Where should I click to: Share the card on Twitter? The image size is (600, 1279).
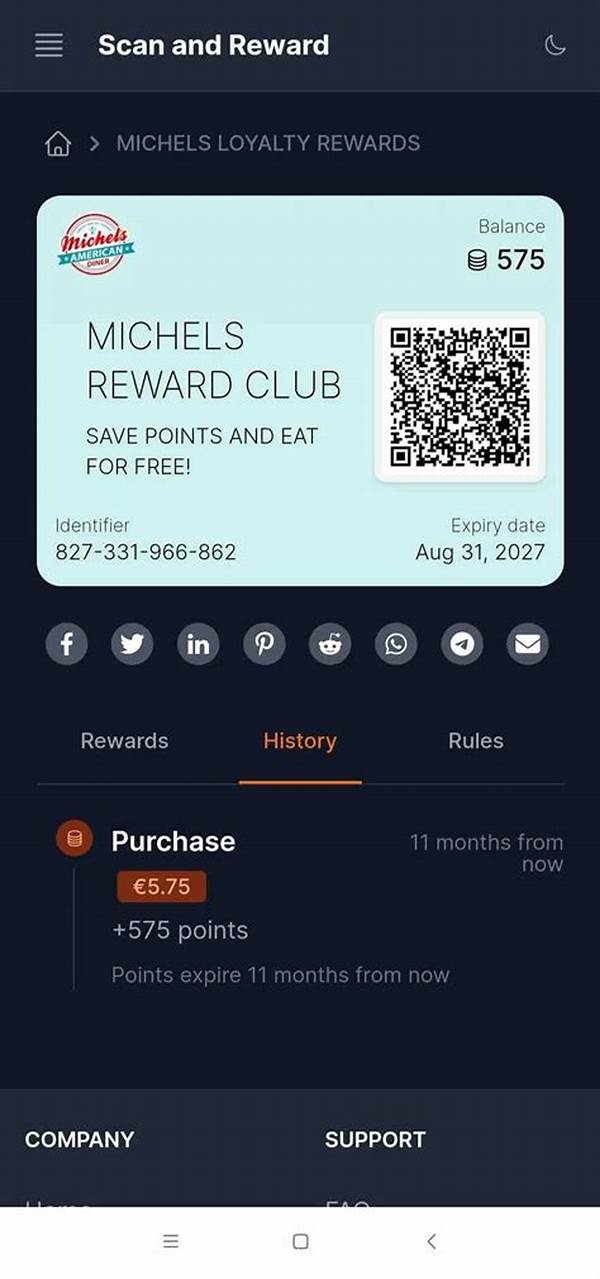(132, 644)
